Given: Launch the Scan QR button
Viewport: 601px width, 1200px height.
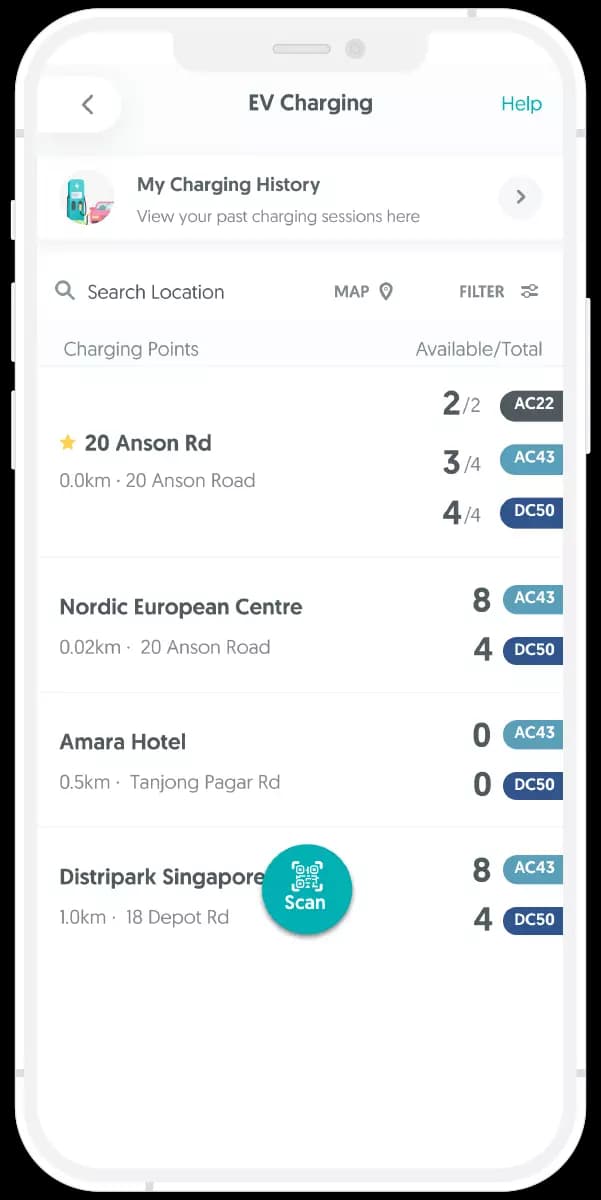Looking at the screenshot, I should click(307, 889).
